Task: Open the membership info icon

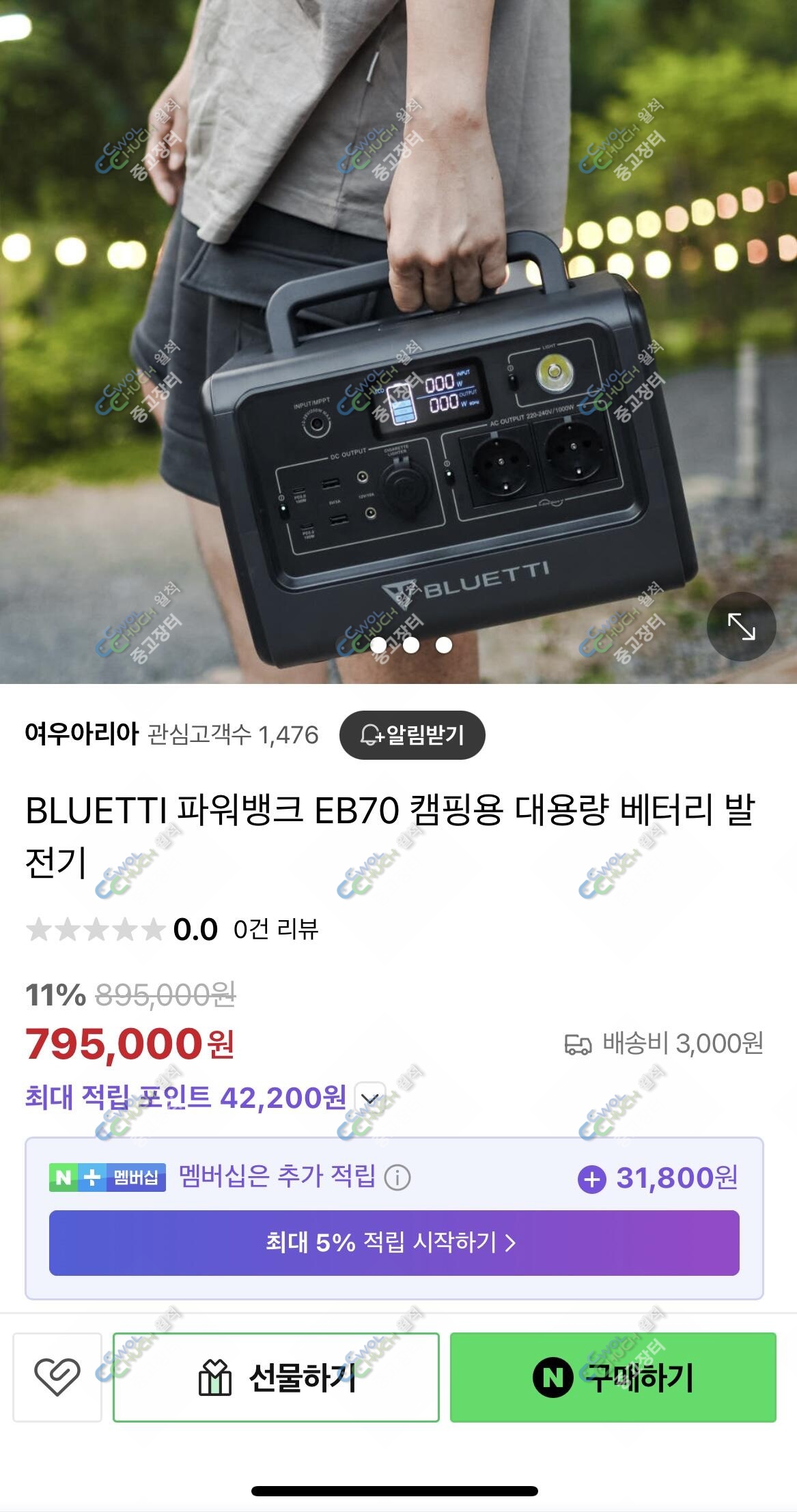Action: tap(397, 1177)
